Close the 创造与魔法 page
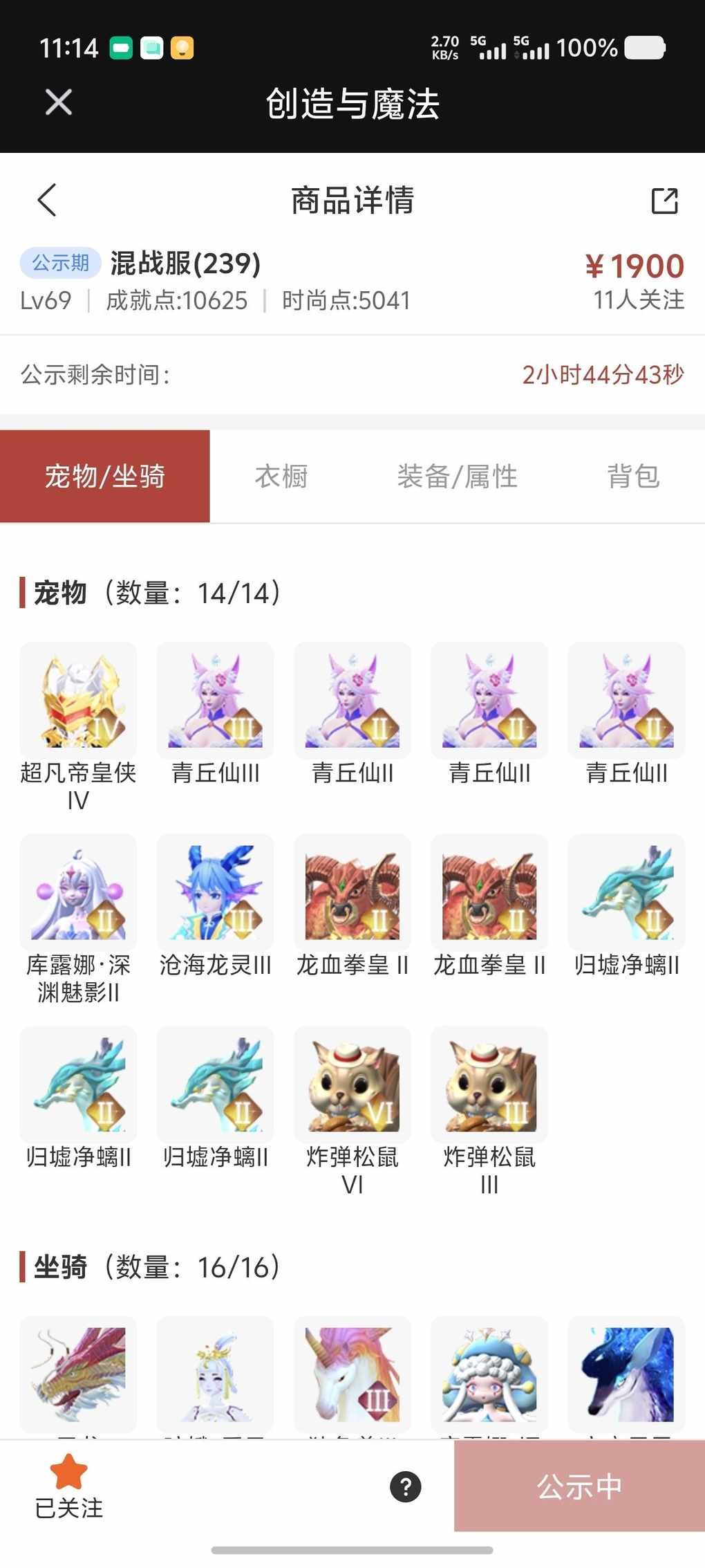The width and height of the screenshot is (705, 1568). pos(59,102)
